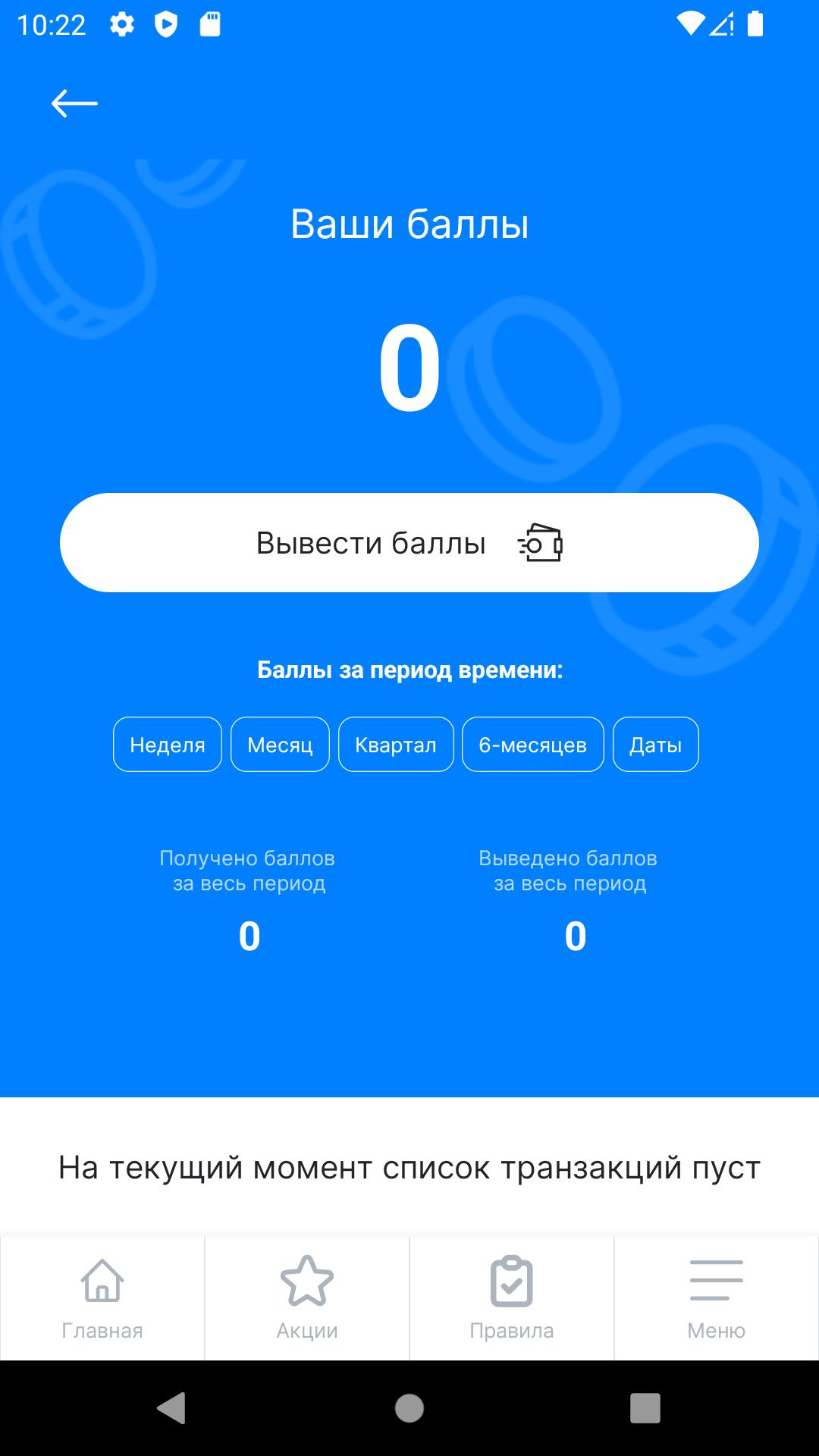Viewport: 819px width, 1456px height.
Task: Choose the Квартал period chip
Action: 396,745
